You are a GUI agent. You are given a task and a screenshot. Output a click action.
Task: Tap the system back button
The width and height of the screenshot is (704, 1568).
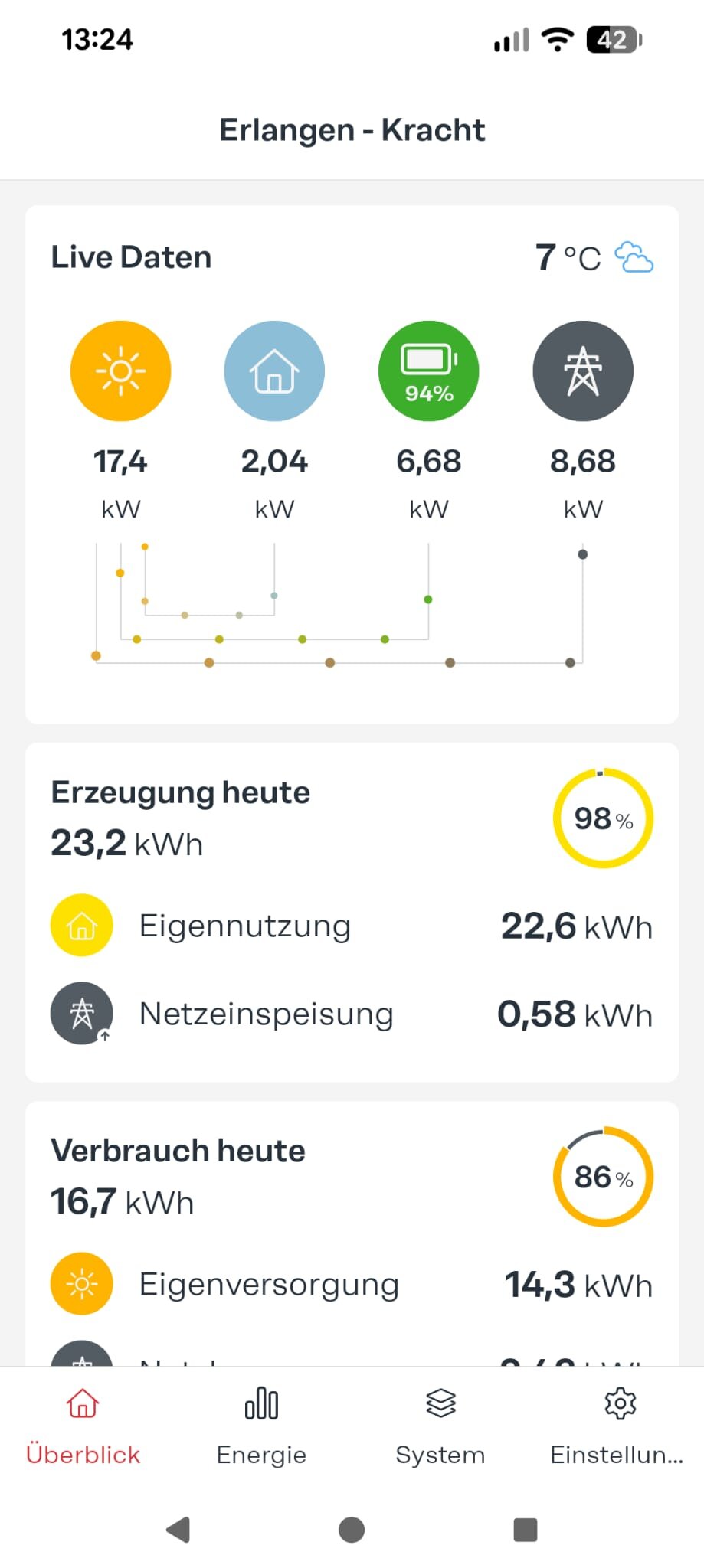click(178, 1530)
